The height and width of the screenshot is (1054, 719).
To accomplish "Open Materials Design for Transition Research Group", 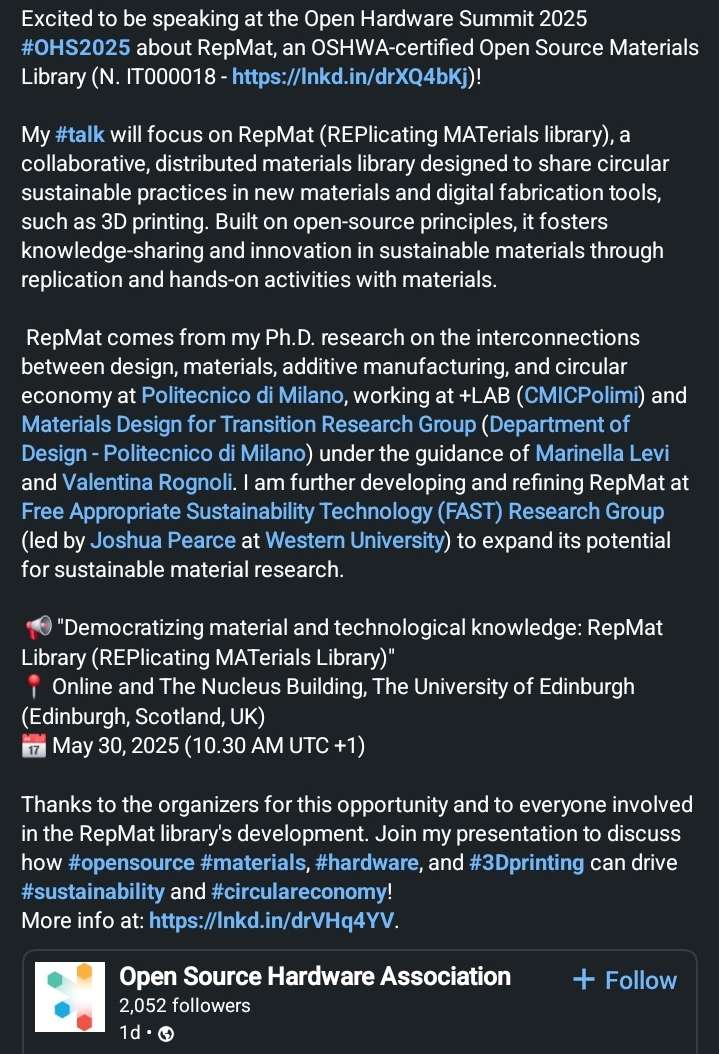I will (x=248, y=424).
